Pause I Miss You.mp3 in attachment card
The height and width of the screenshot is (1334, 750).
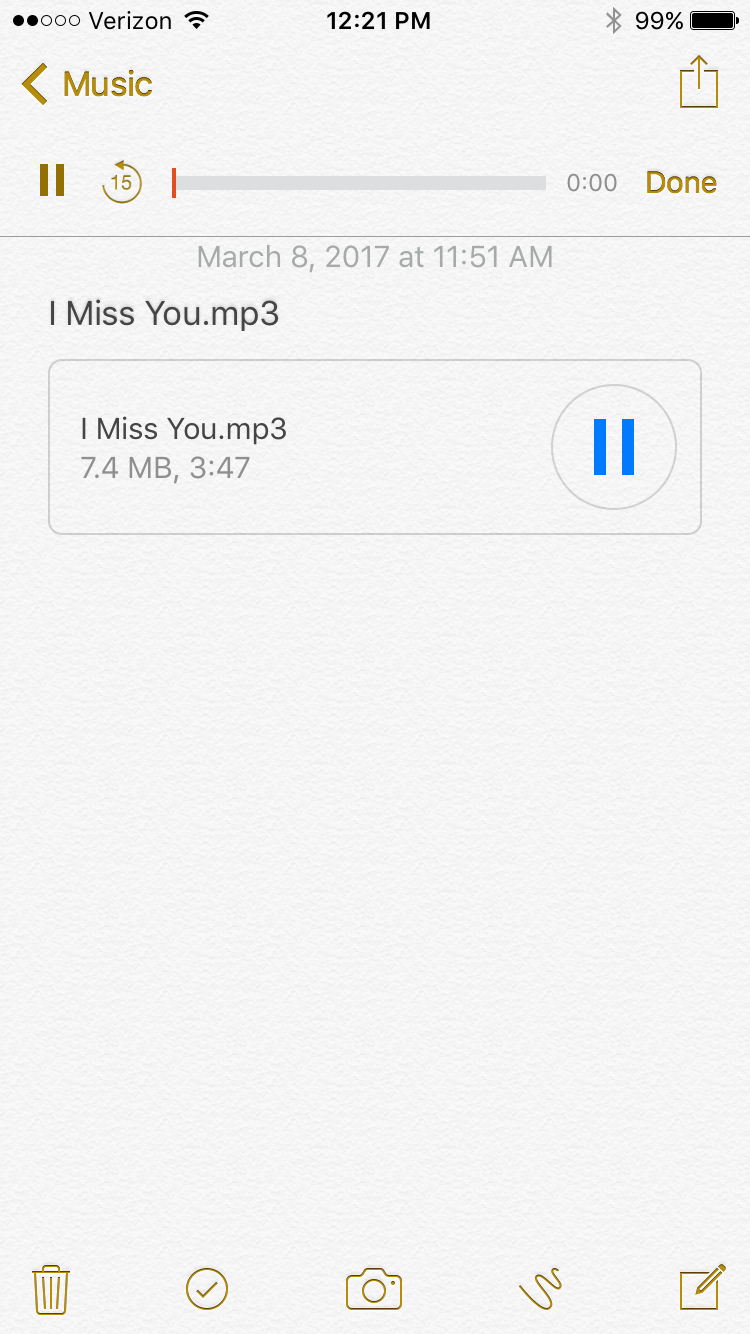point(614,447)
